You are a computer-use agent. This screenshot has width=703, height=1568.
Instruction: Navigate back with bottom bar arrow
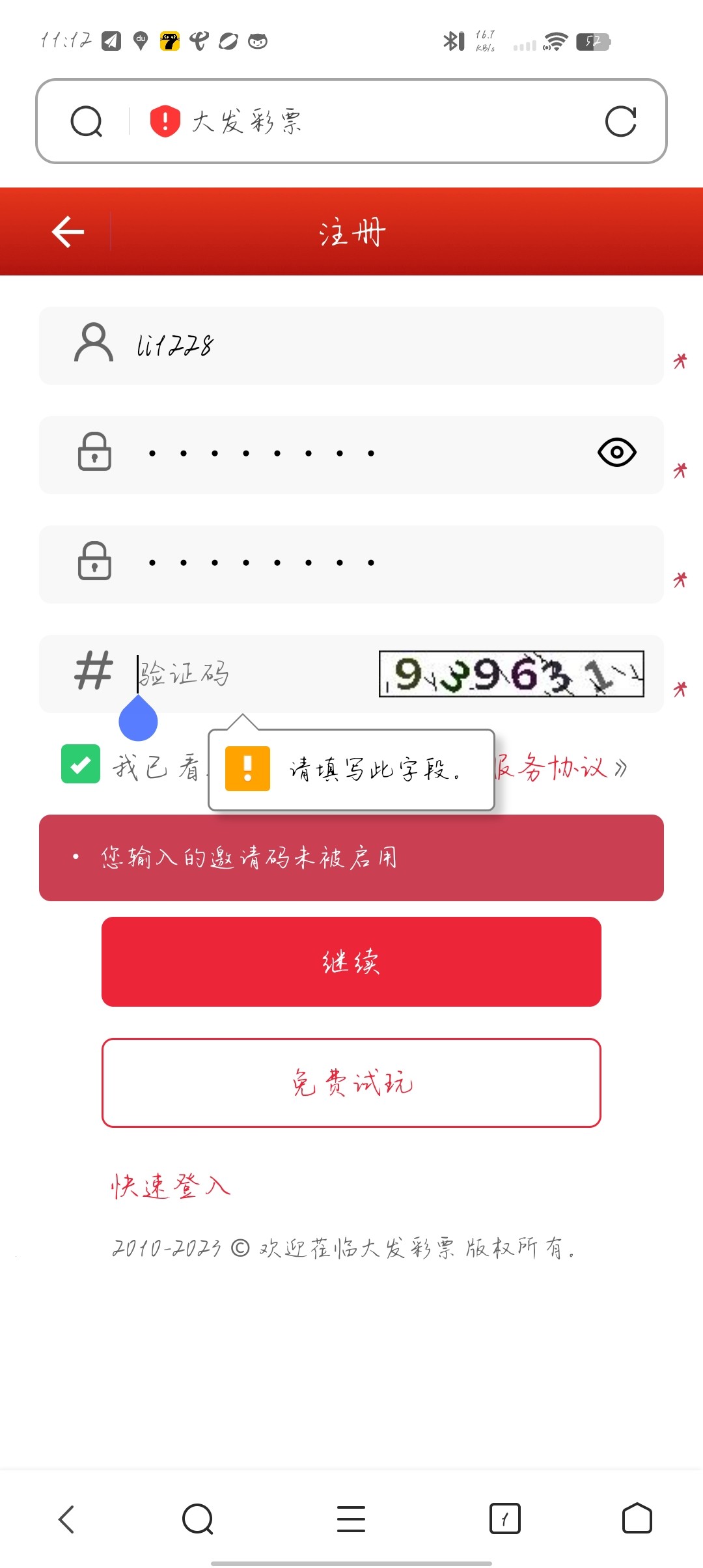[66, 1519]
